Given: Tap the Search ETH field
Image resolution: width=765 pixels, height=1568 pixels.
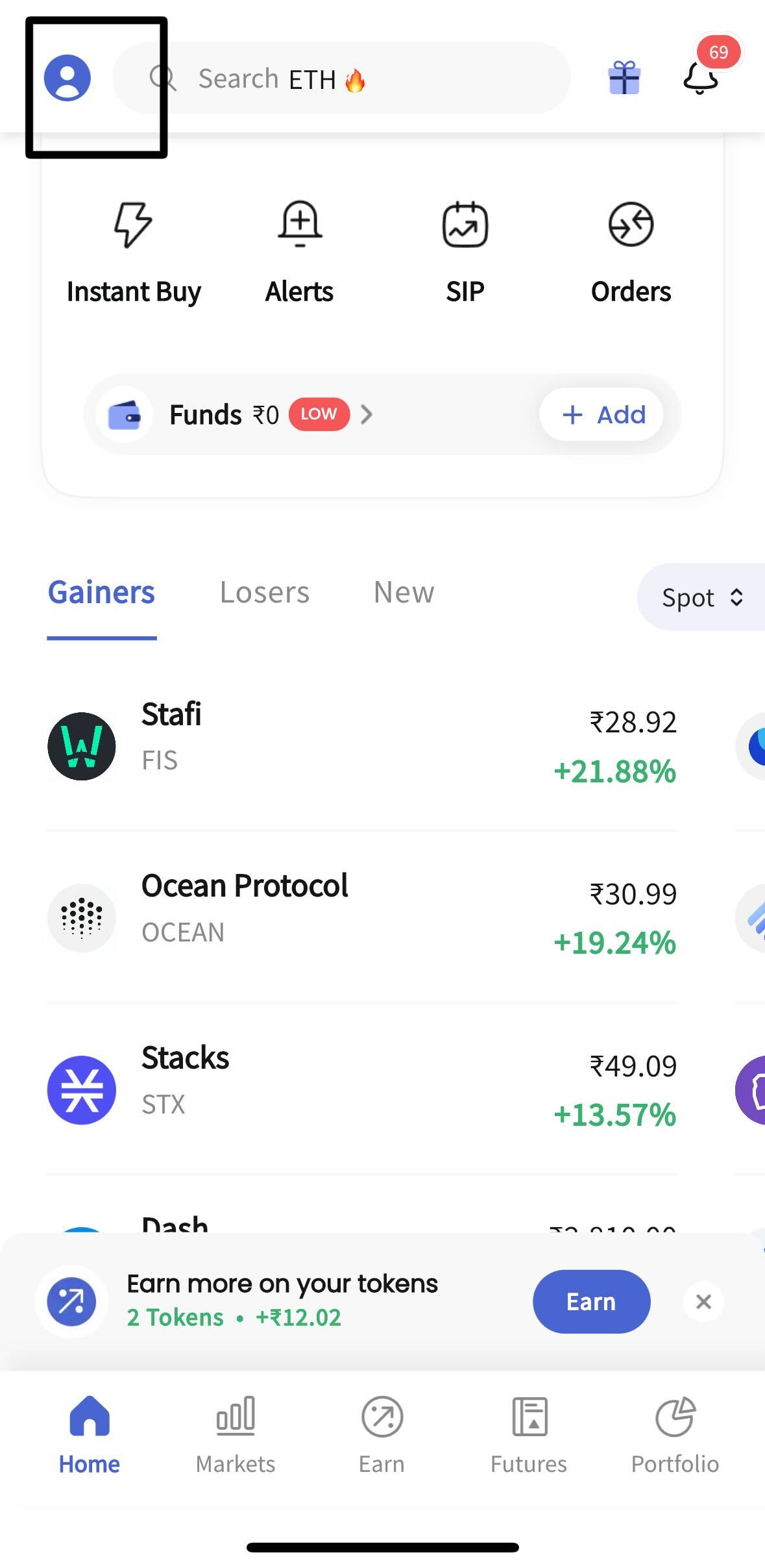Looking at the screenshot, I should pyautogui.click(x=341, y=78).
